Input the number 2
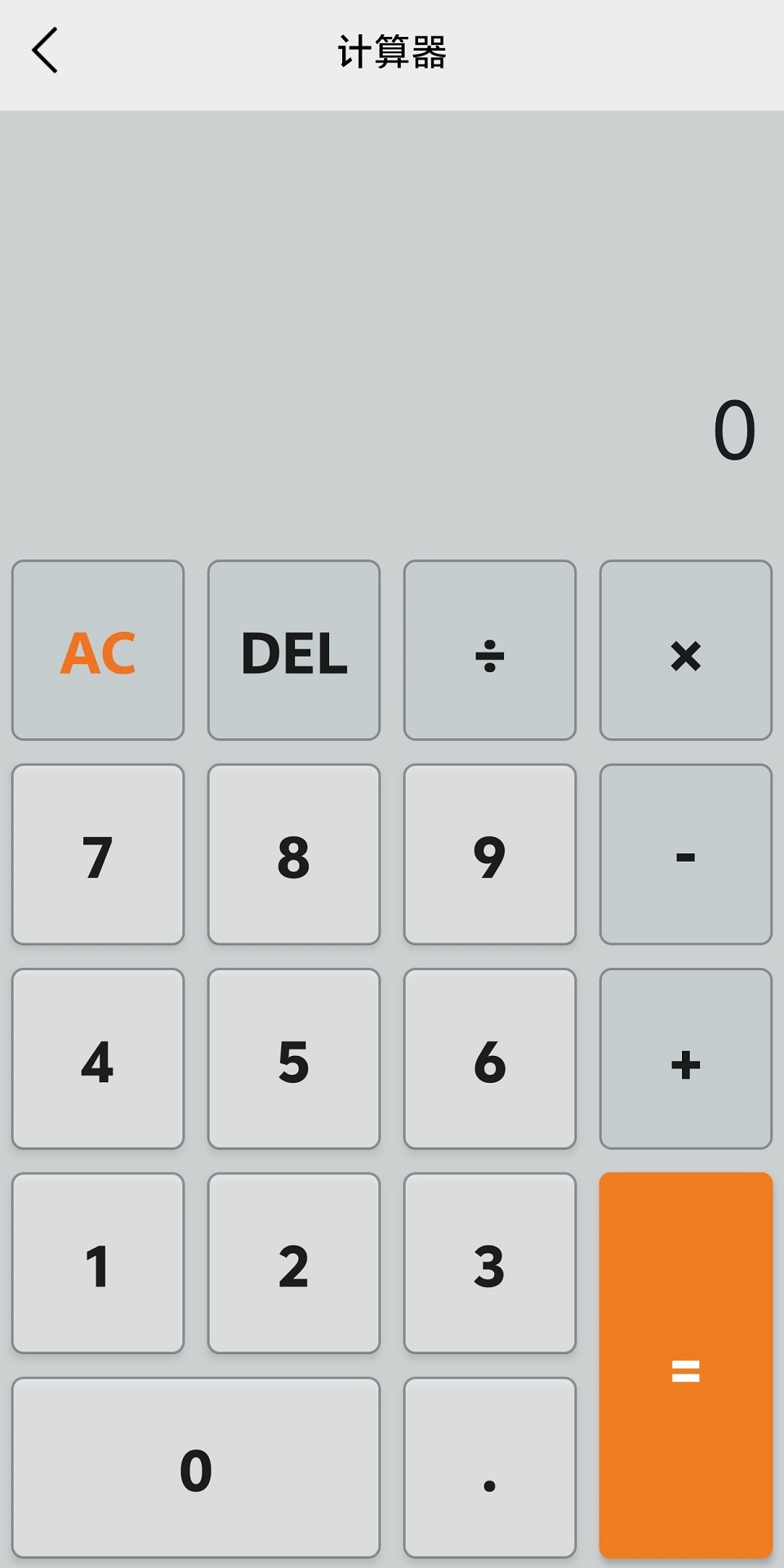Screen dimensions: 784x1568 pyautogui.click(x=294, y=1263)
